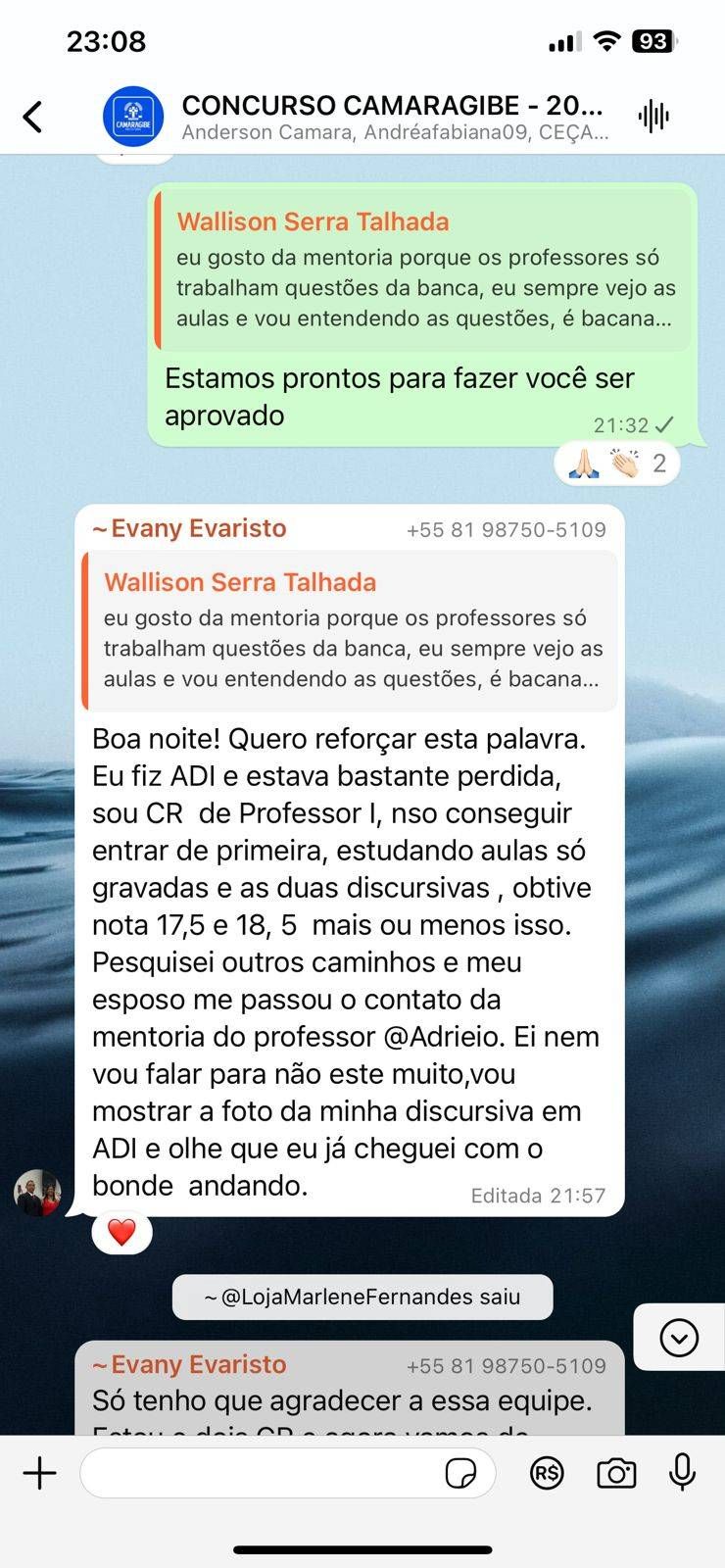Tap the message input field

pyautogui.click(x=260, y=1473)
